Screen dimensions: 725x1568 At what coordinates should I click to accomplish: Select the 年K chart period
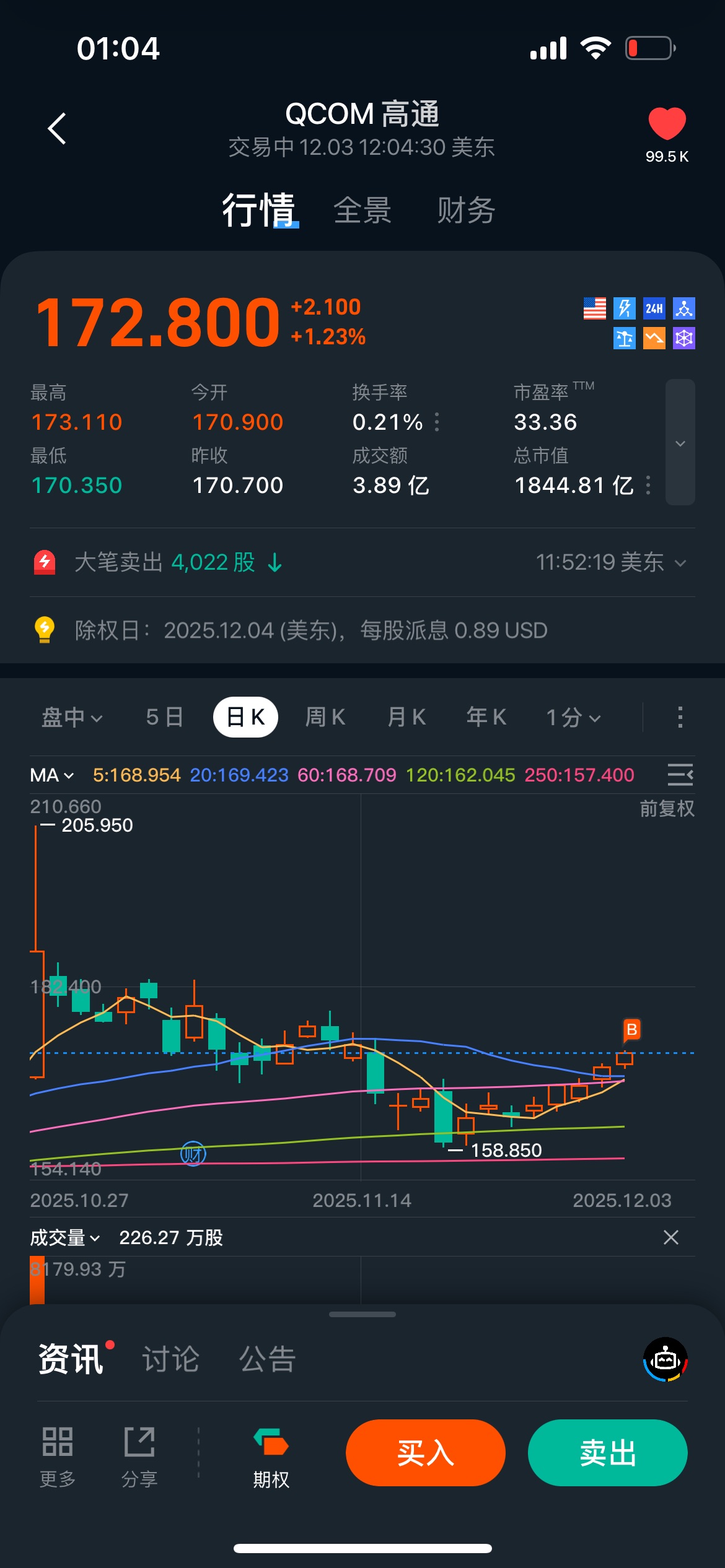point(486,717)
